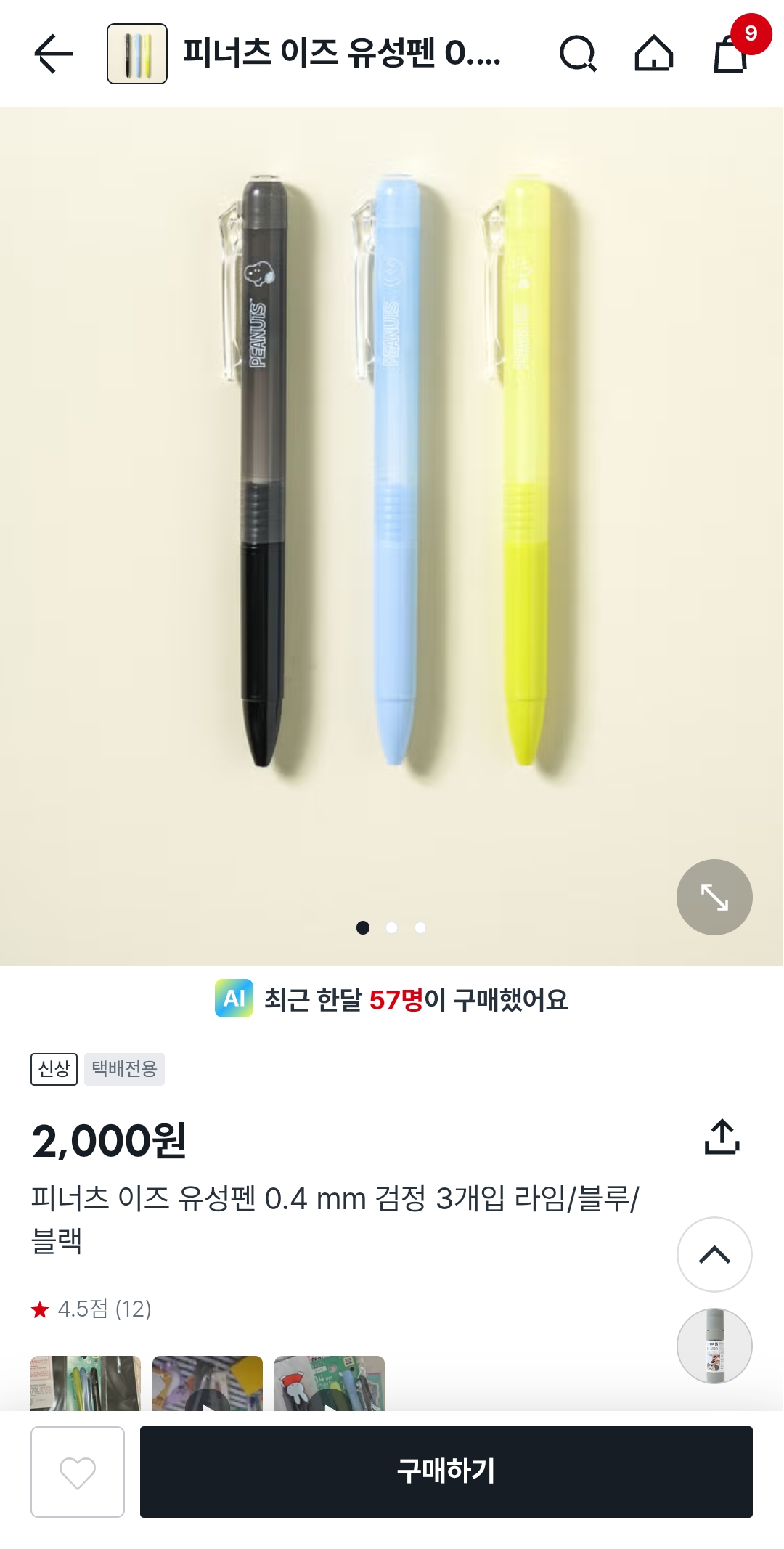Tap the 구매하기 button
784x1549 pixels.
(x=446, y=1472)
